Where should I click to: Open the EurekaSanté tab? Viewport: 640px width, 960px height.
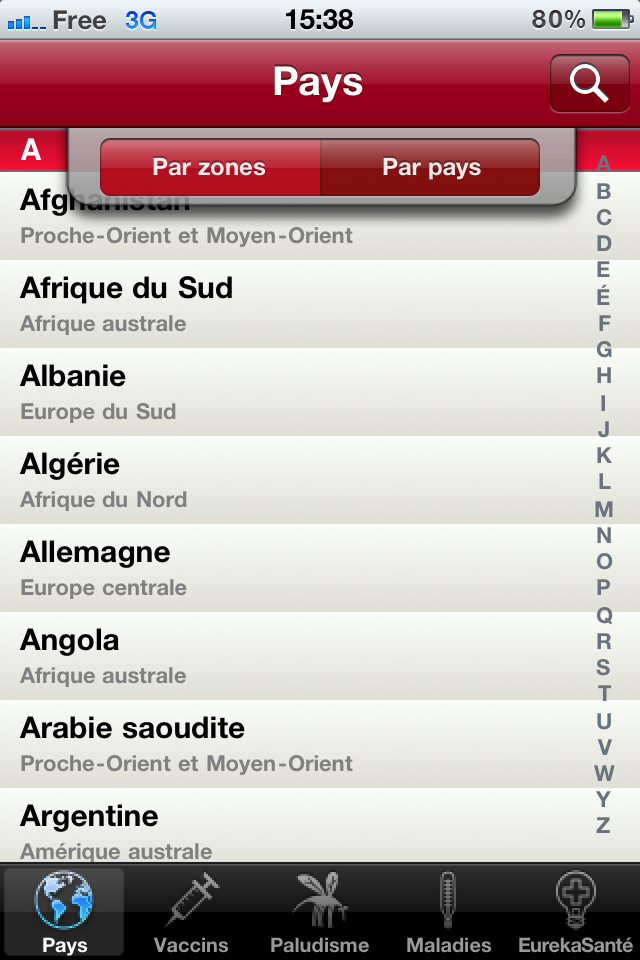[576, 912]
